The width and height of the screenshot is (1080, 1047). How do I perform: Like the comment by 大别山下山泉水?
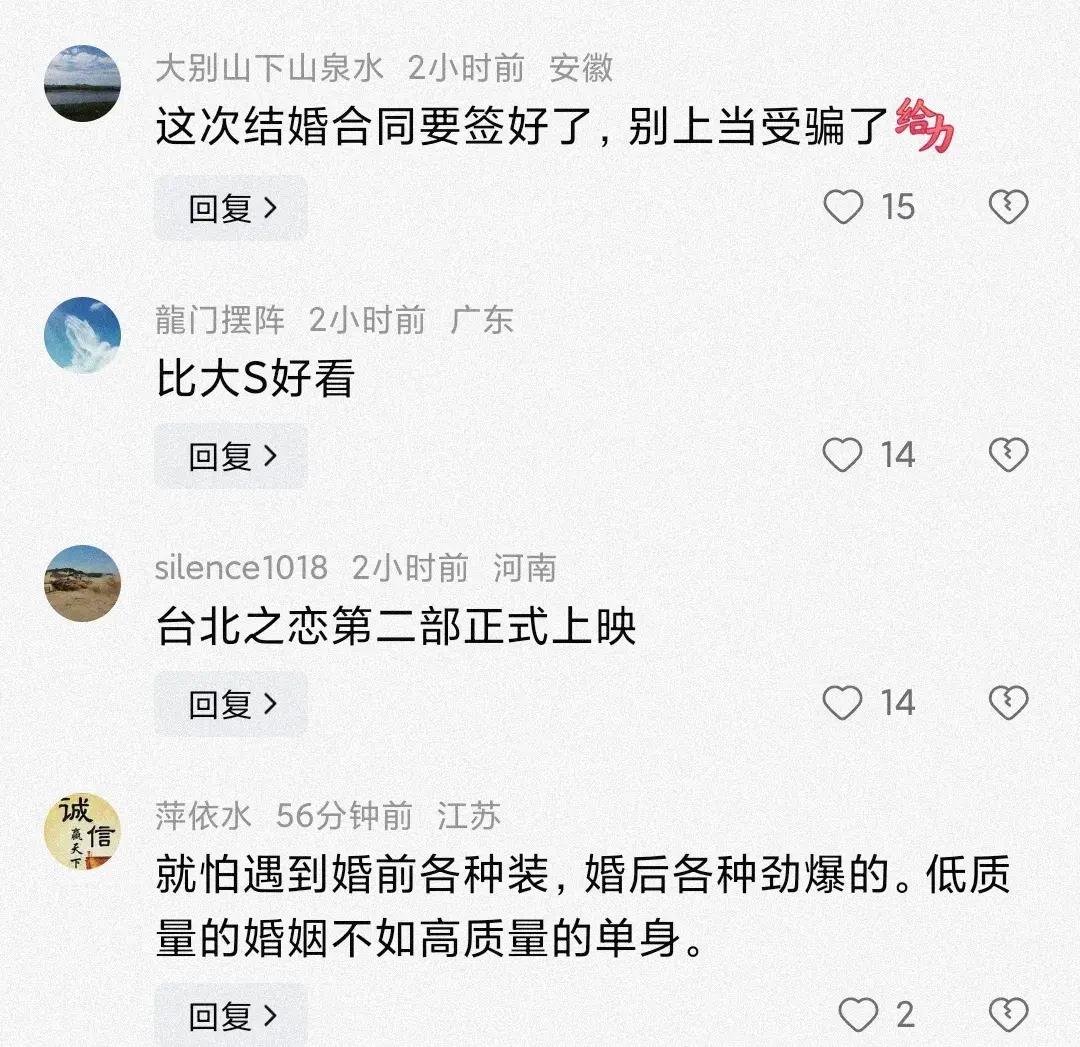843,207
